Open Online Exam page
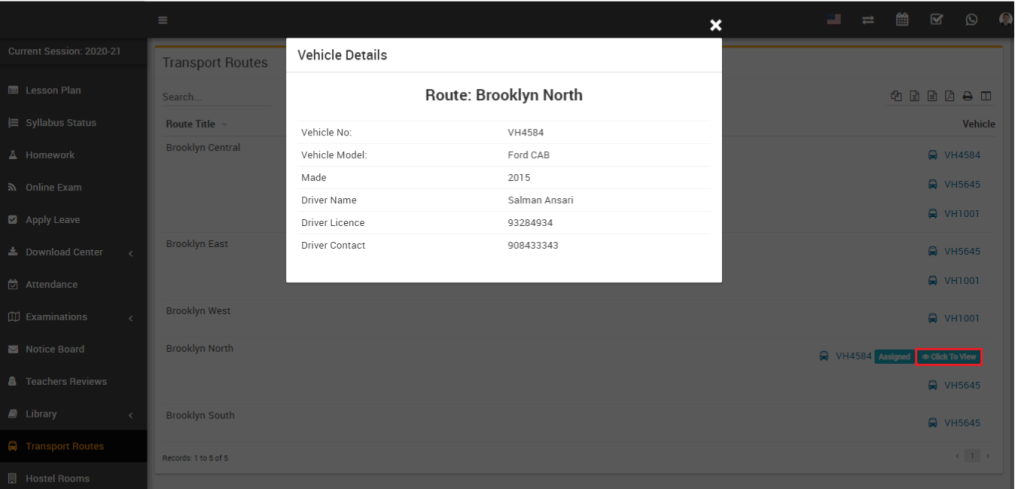Image resolution: width=1024 pixels, height=489 pixels. pyautogui.click(x=53, y=188)
